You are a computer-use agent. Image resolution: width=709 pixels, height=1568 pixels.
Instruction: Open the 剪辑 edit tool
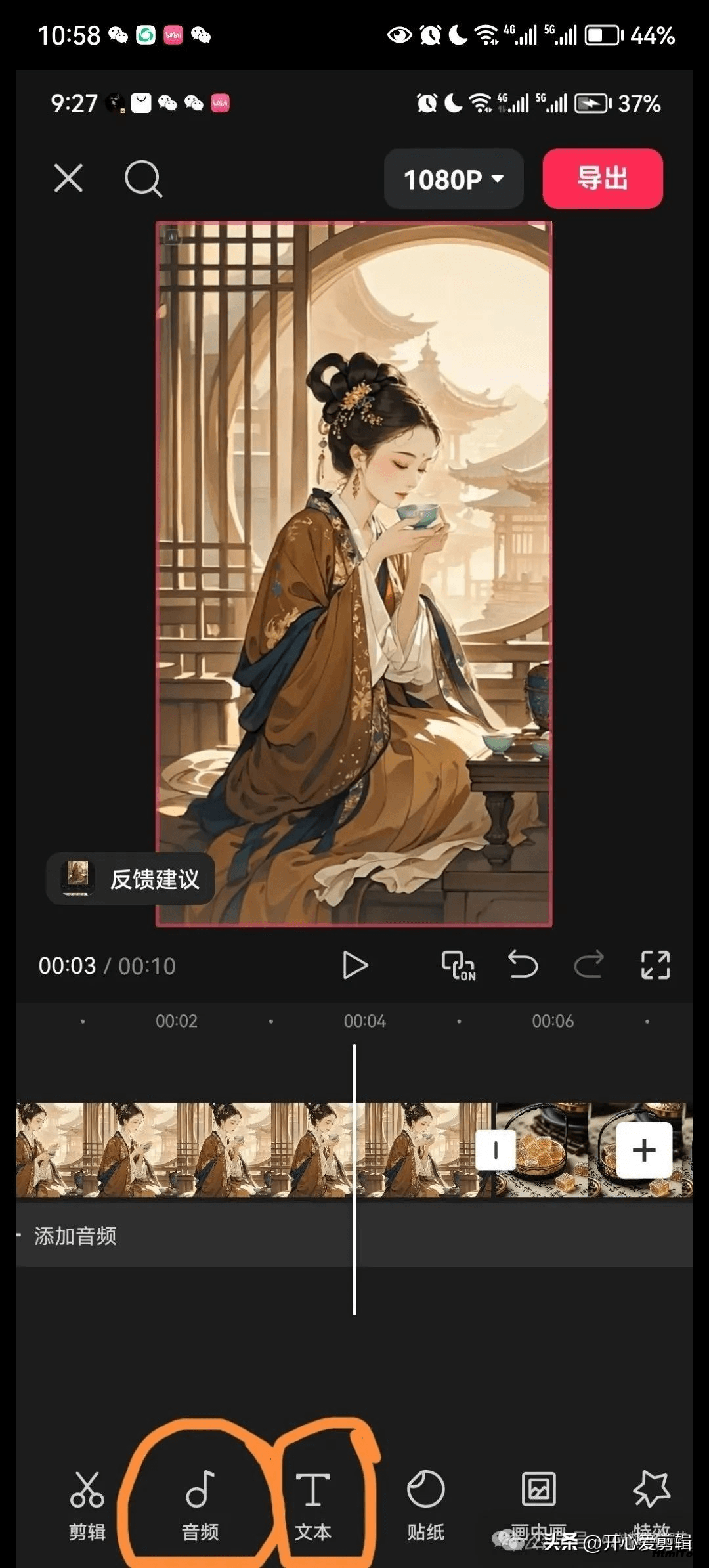(87, 1506)
